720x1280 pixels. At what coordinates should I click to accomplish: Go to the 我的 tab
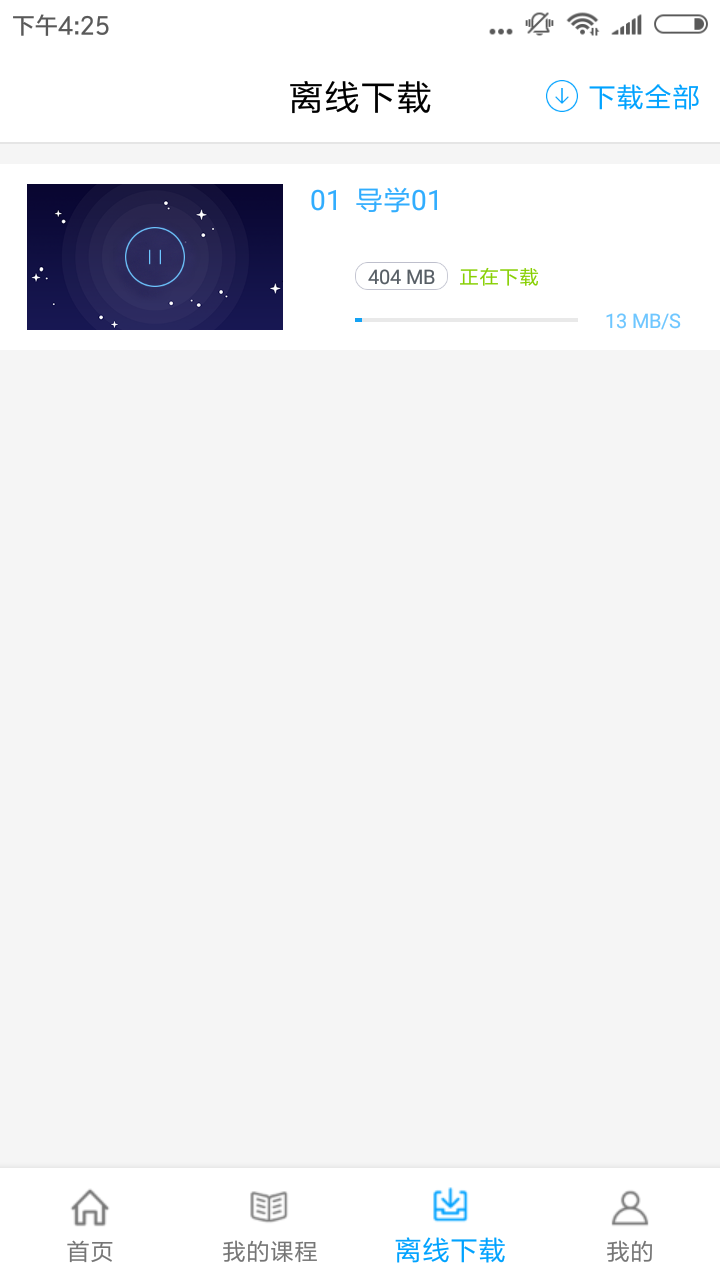[x=629, y=1225]
